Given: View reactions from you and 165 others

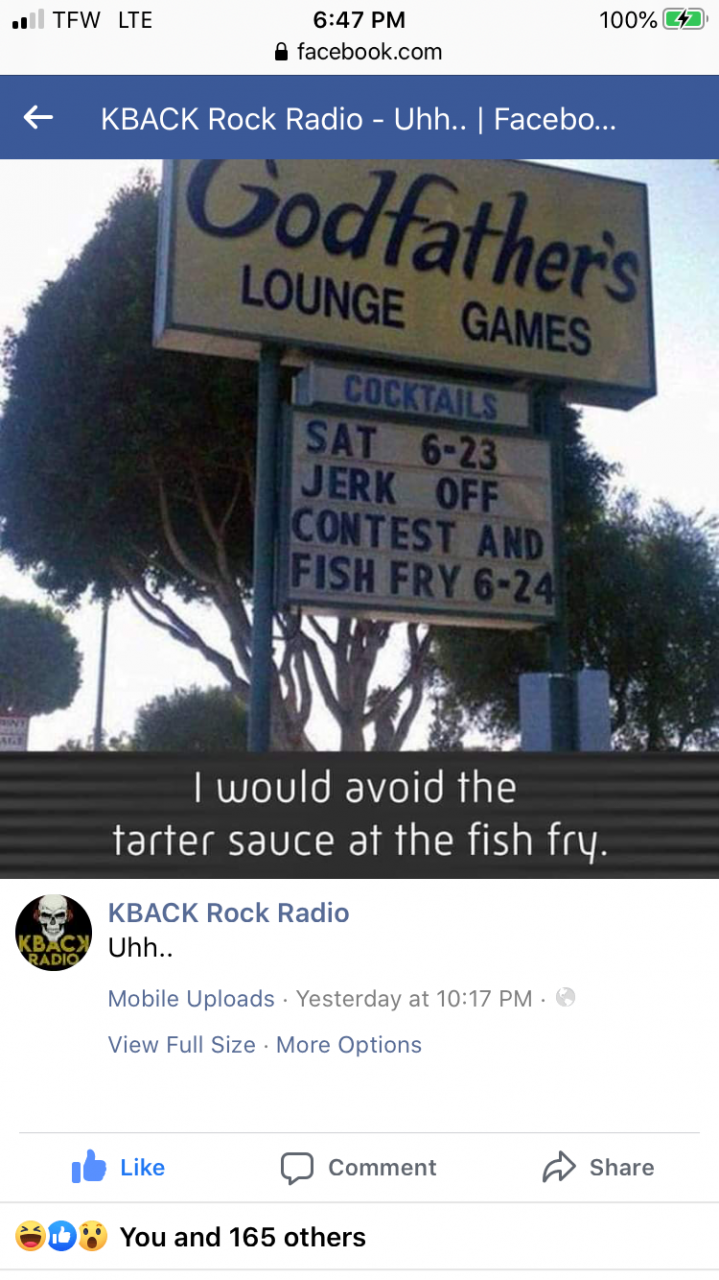Looking at the screenshot, I should [x=242, y=1237].
